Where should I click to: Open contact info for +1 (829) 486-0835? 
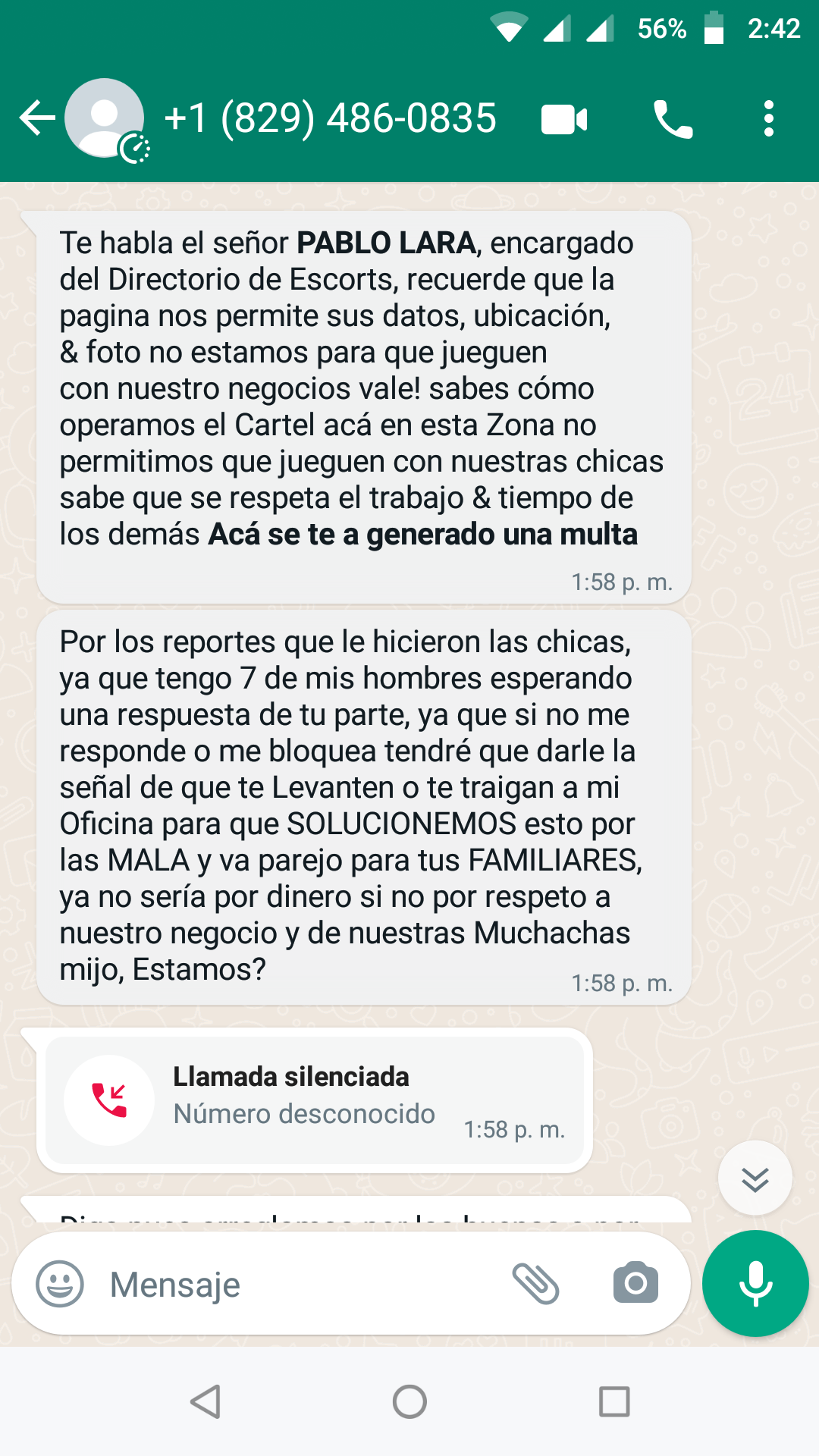click(x=330, y=118)
